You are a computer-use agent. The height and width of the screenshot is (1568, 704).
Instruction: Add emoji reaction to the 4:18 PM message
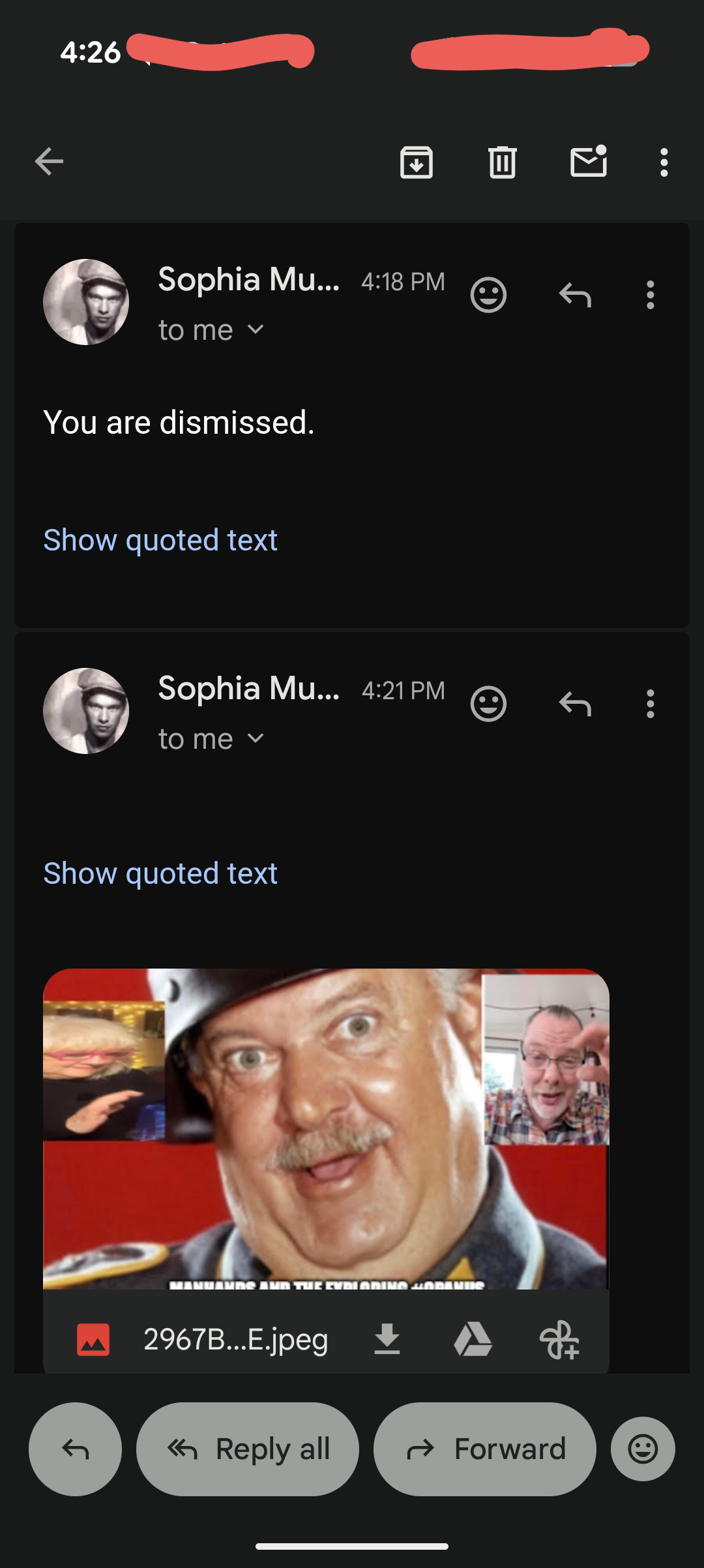point(488,295)
